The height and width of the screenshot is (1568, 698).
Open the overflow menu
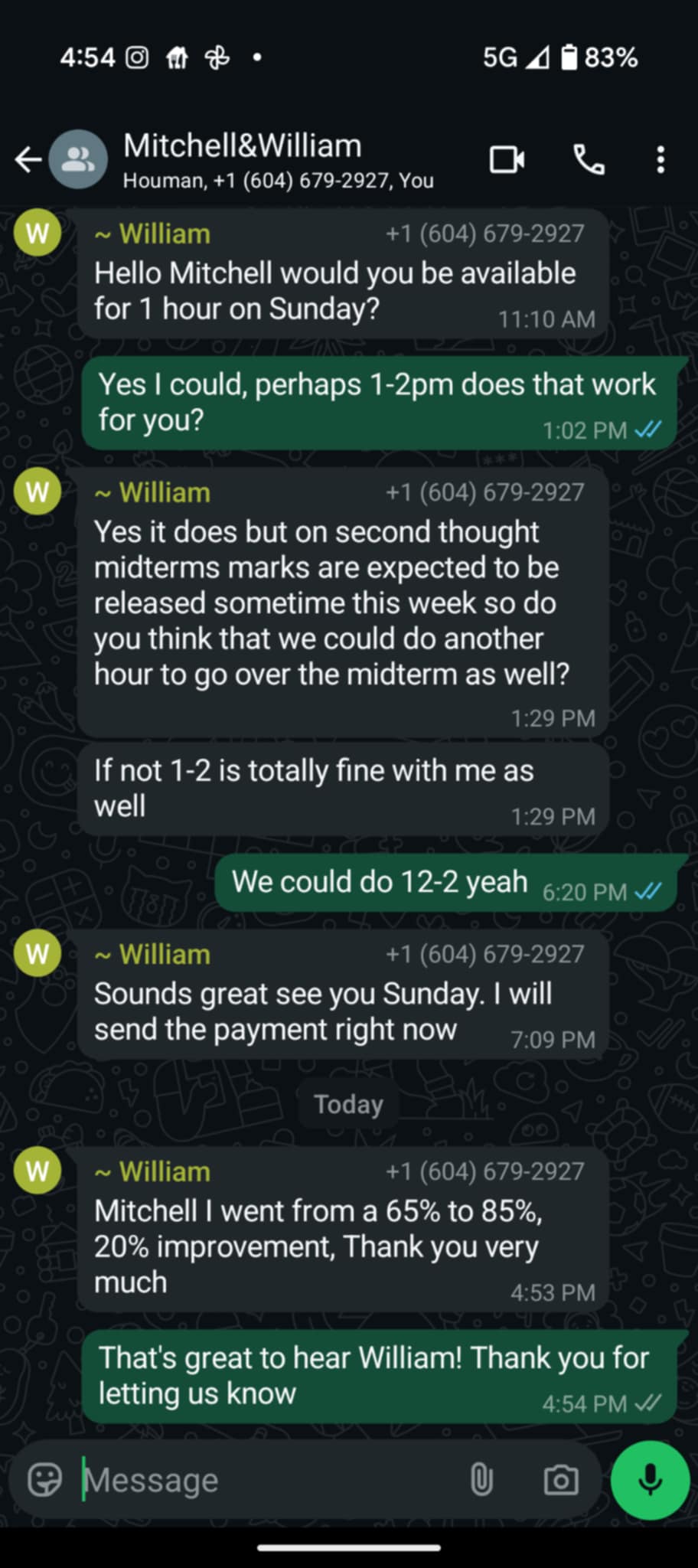tap(660, 160)
